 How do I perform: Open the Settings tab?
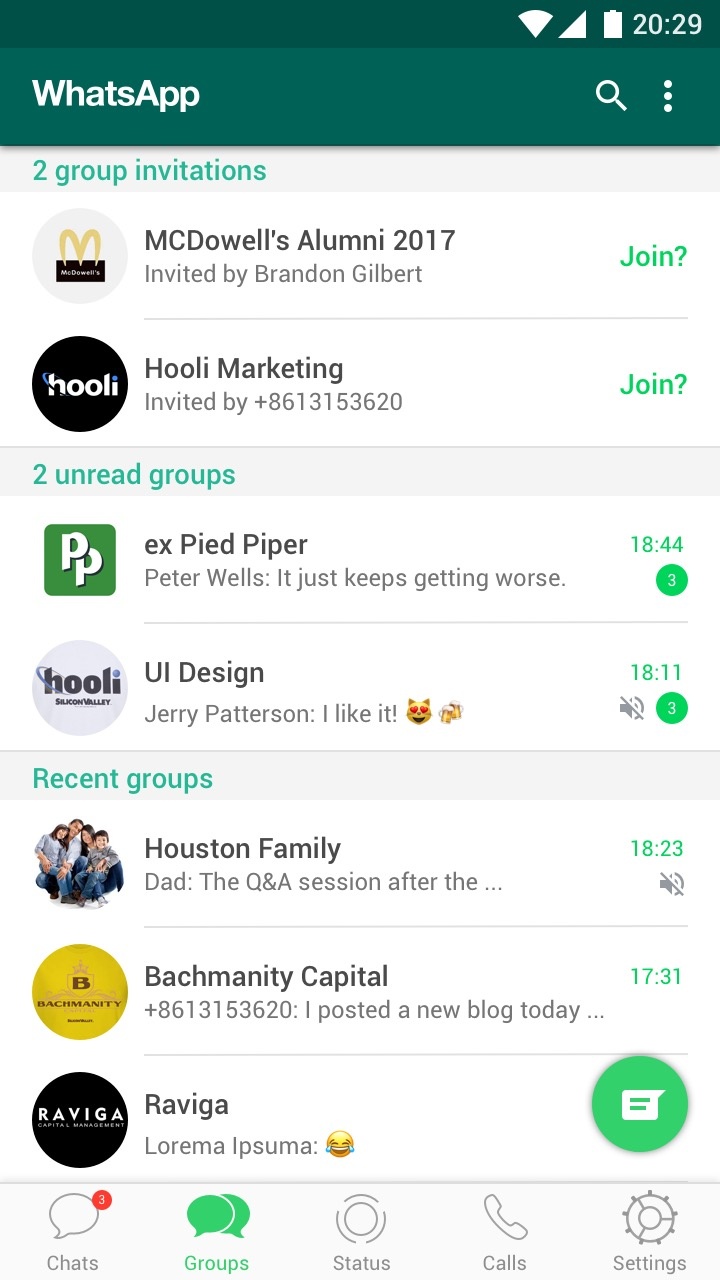[649, 1232]
